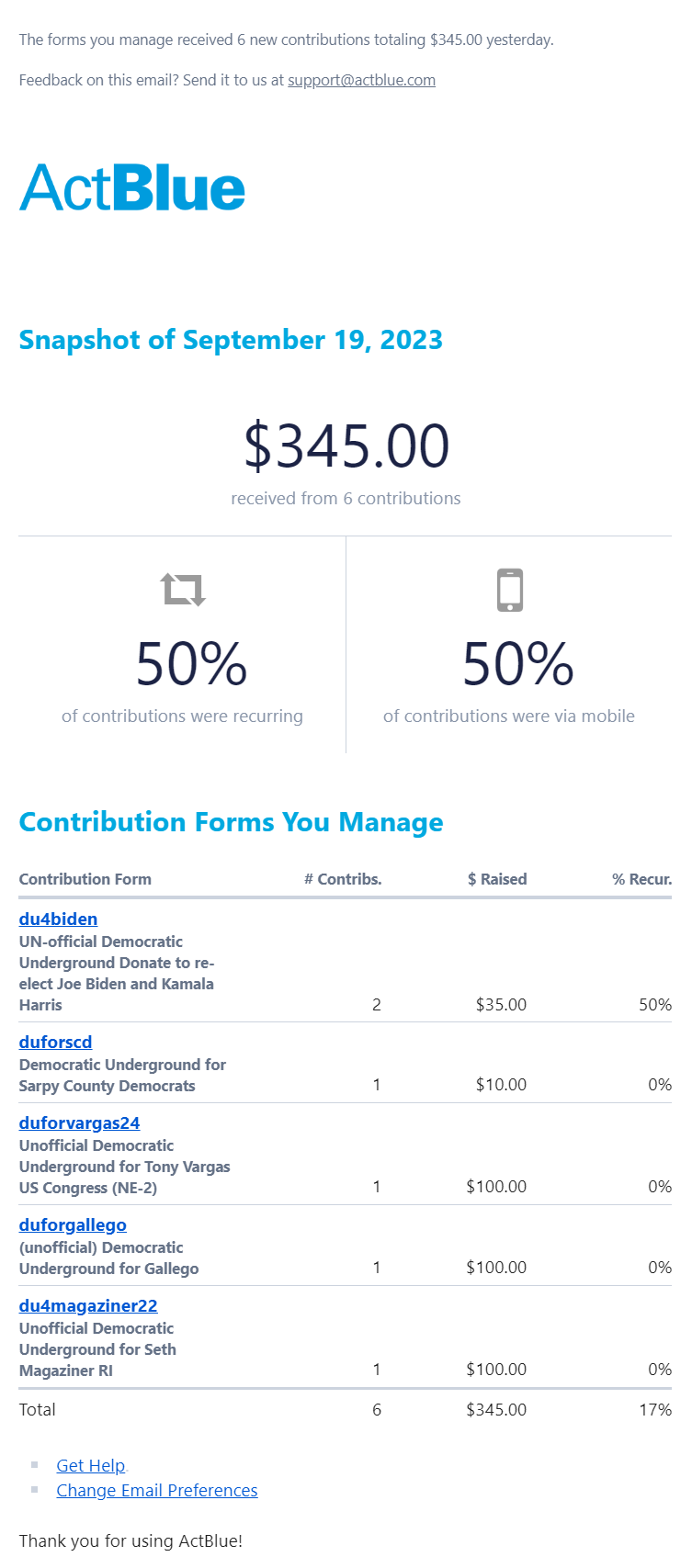Tap the Get Help link

coord(90,1465)
